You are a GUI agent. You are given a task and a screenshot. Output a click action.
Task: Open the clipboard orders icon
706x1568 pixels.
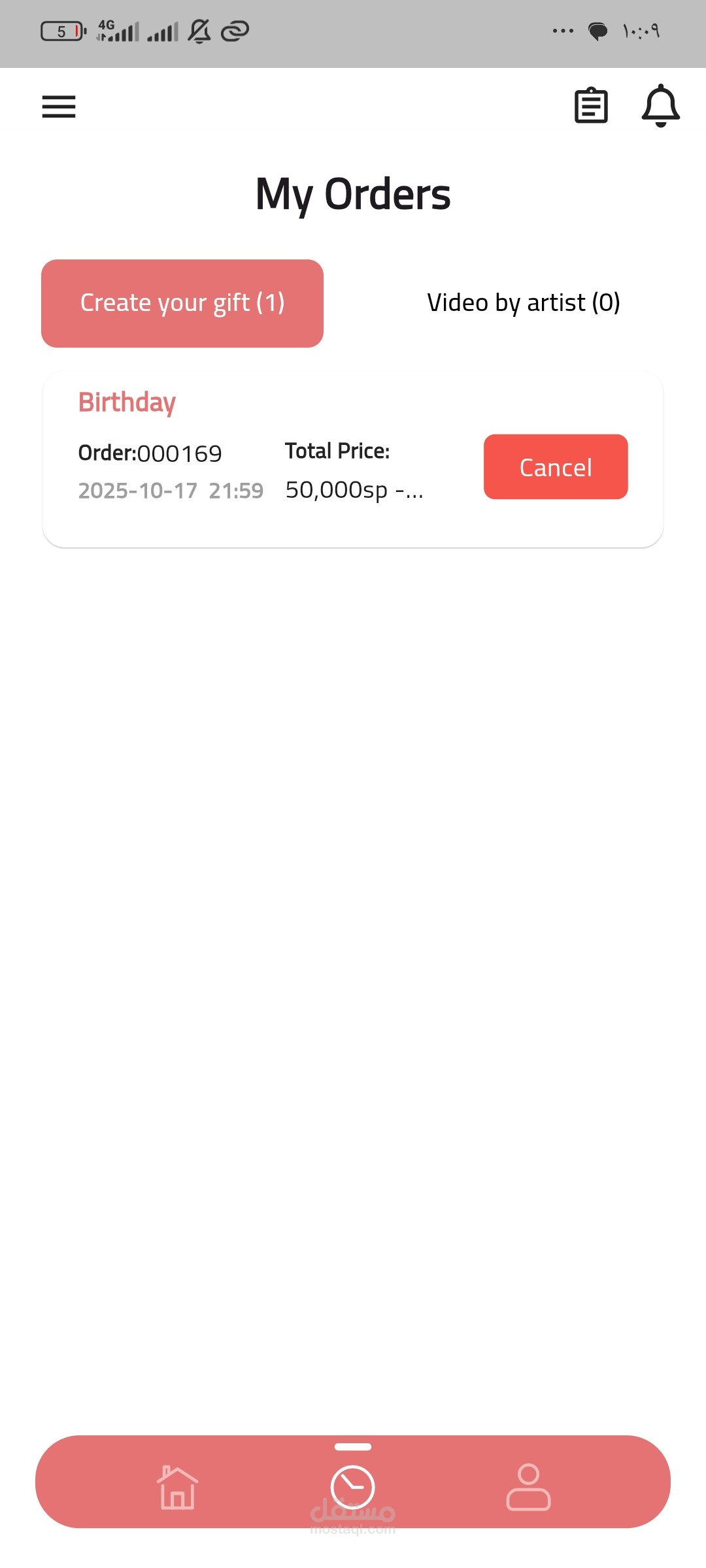click(x=591, y=106)
